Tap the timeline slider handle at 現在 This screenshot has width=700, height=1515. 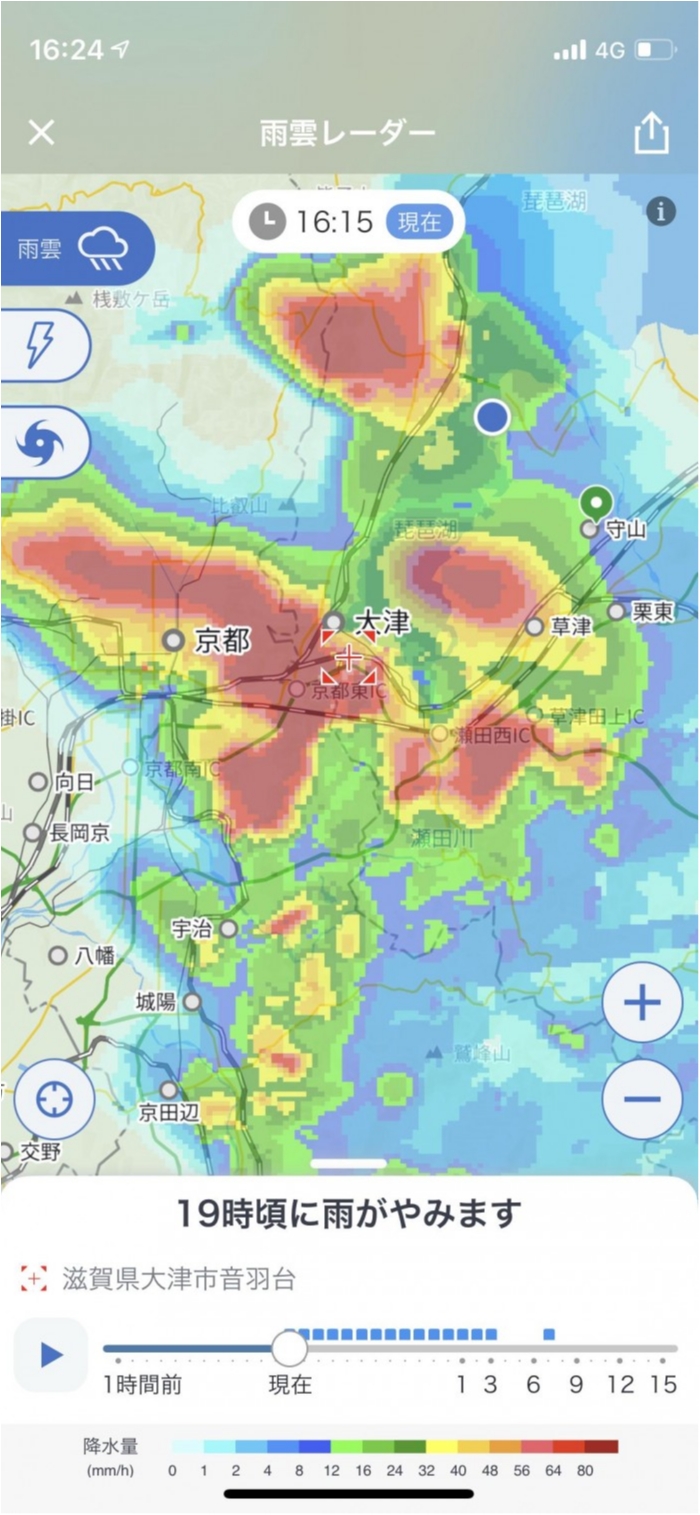coord(290,1348)
